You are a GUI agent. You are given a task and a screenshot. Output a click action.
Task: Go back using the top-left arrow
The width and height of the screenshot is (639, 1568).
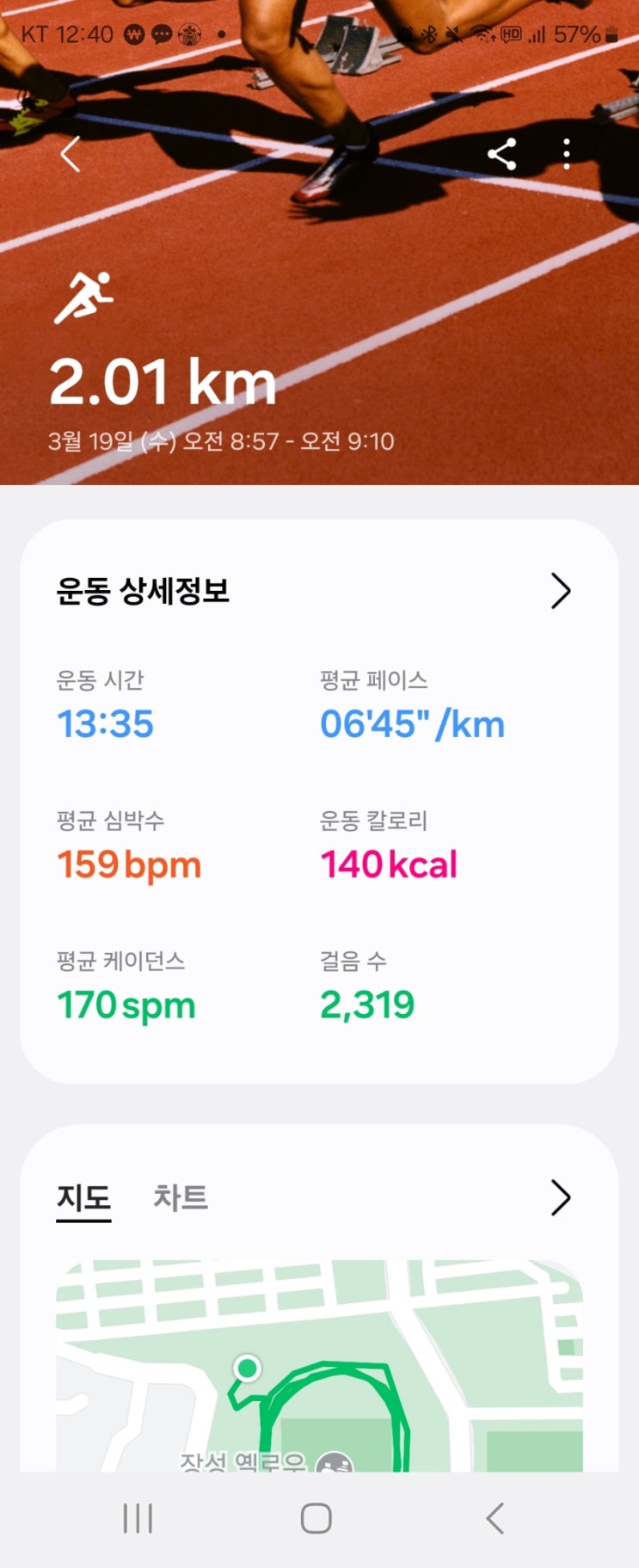[x=71, y=155]
